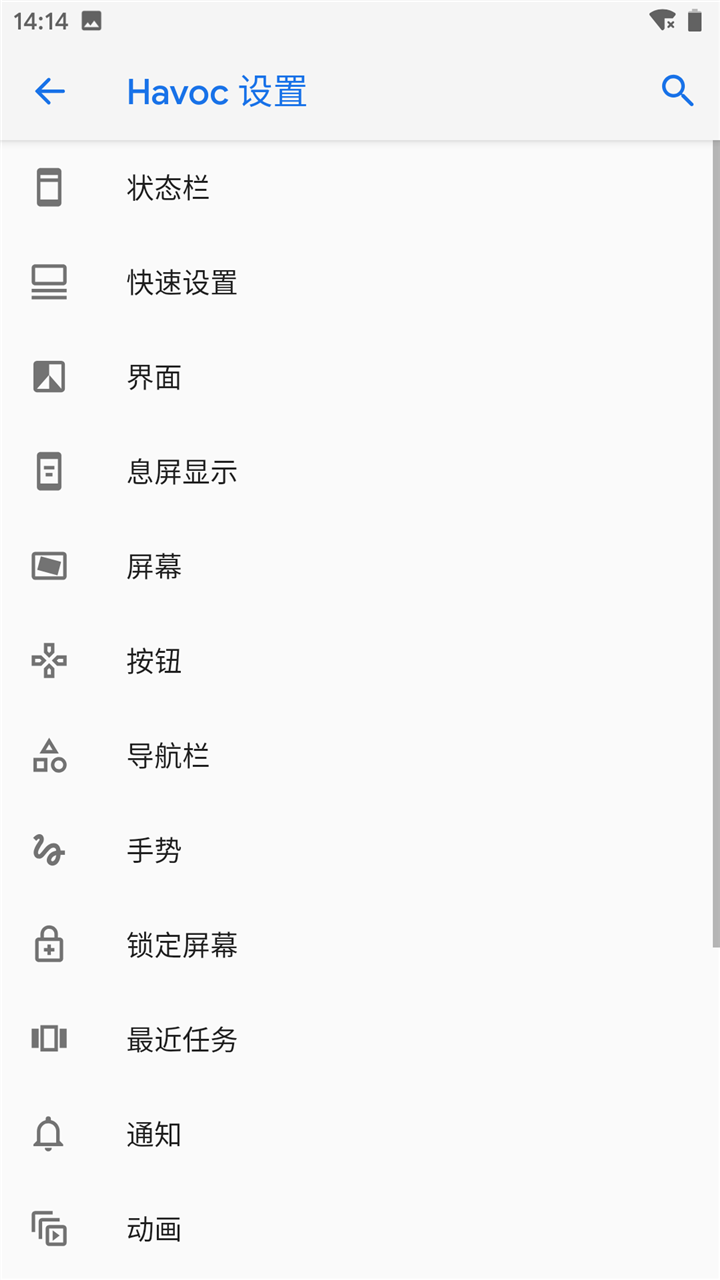This screenshot has height=1280, width=720.
Task: Open 状态栏 settings
Action: coord(168,188)
